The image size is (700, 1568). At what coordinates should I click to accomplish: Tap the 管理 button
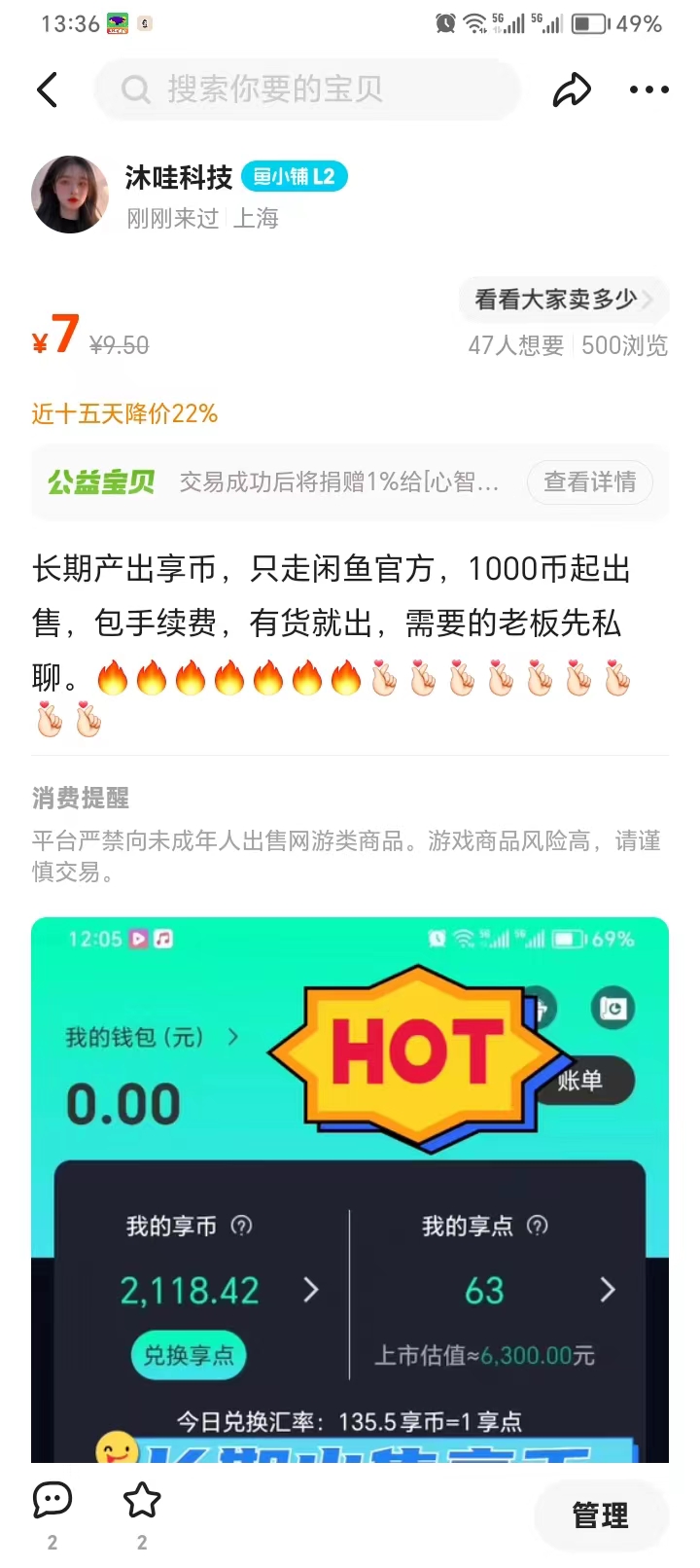click(x=600, y=1515)
